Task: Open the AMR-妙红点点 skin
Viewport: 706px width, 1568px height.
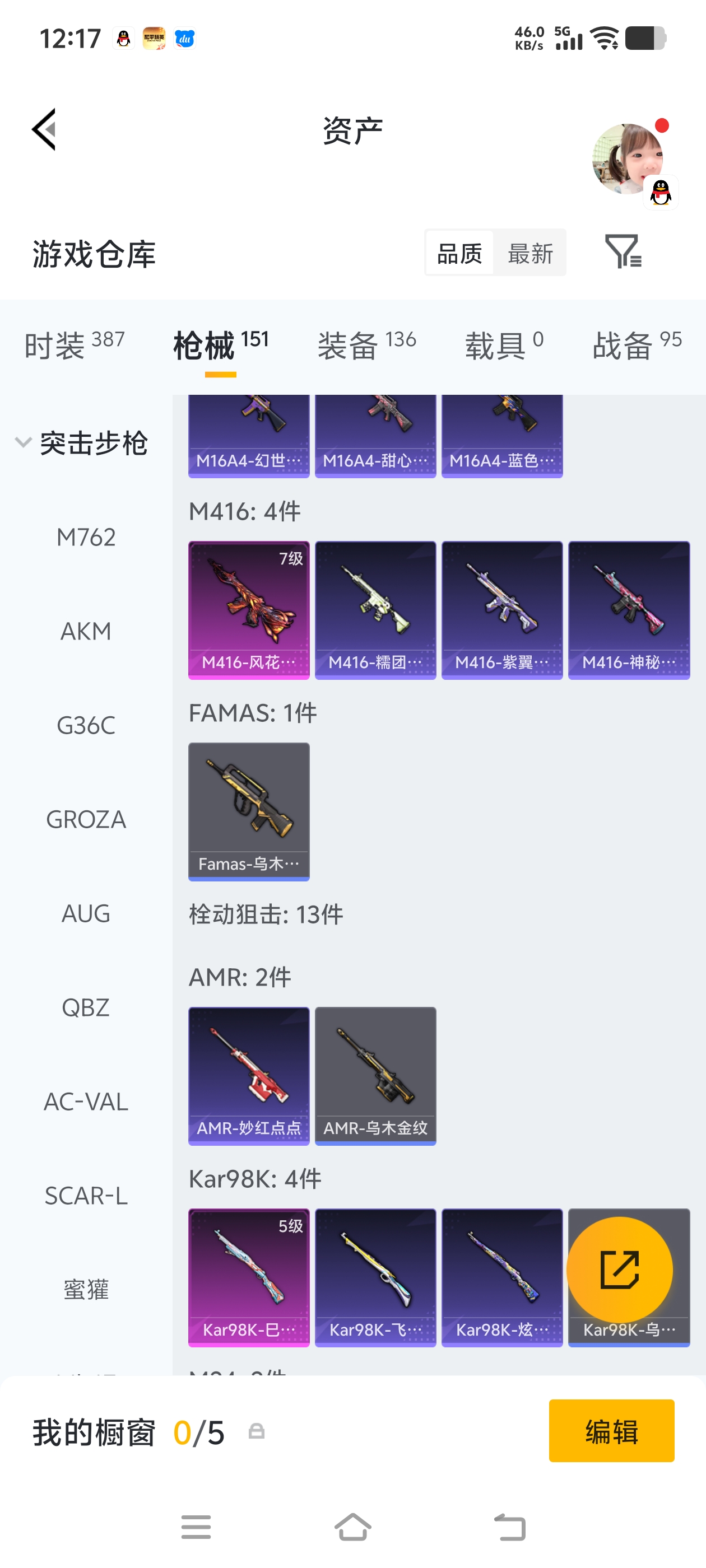Action: (x=249, y=1075)
